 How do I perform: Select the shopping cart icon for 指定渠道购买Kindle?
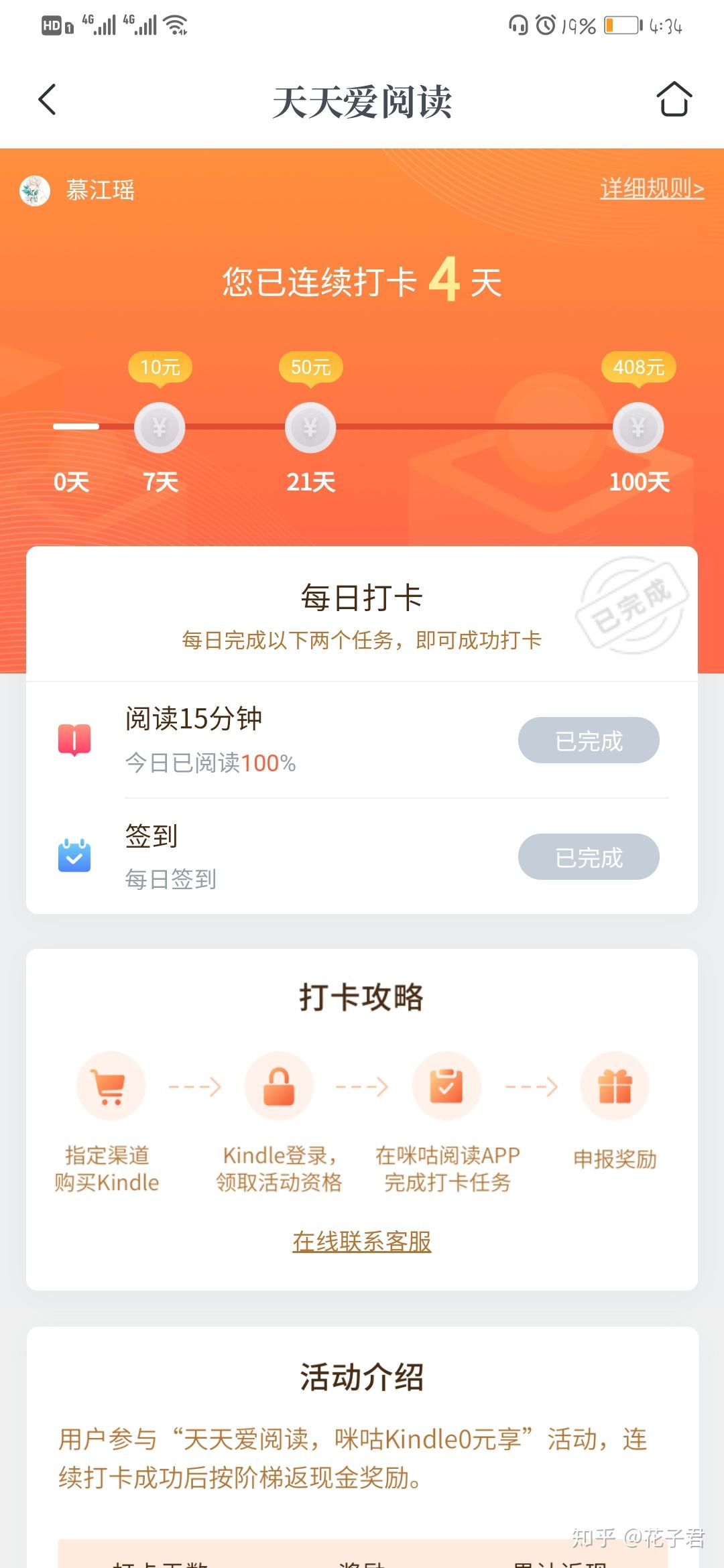[111, 1086]
